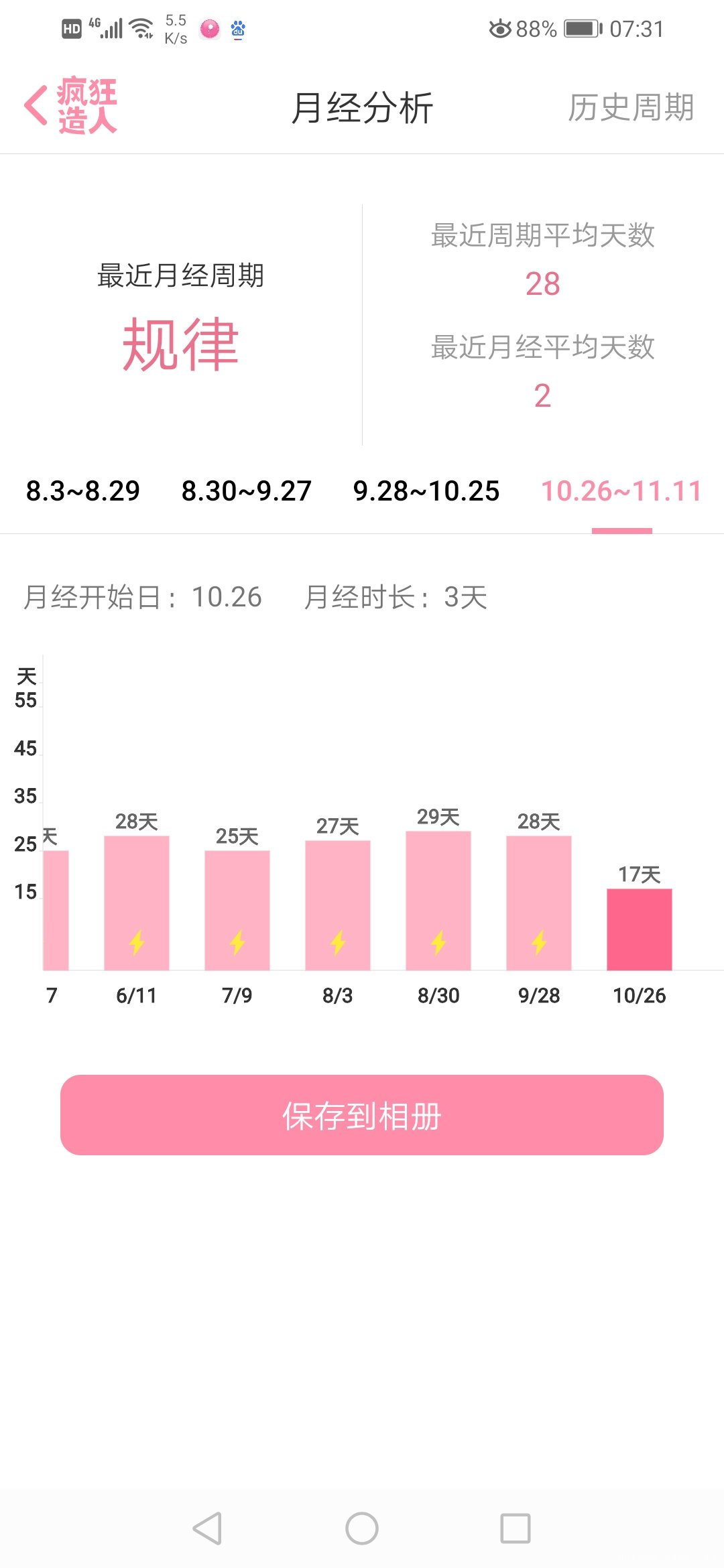Tap the lightning icon on the 9/28 bar
Image resolution: width=724 pixels, height=1568 pixels.
pyautogui.click(x=540, y=941)
